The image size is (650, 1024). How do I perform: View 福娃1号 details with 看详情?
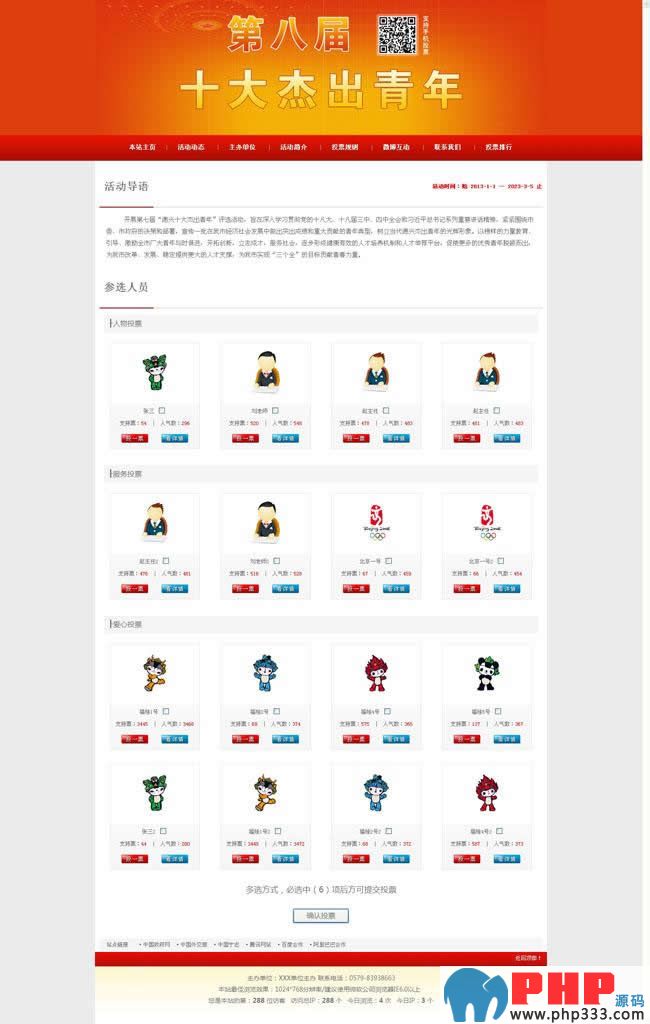(x=173, y=739)
